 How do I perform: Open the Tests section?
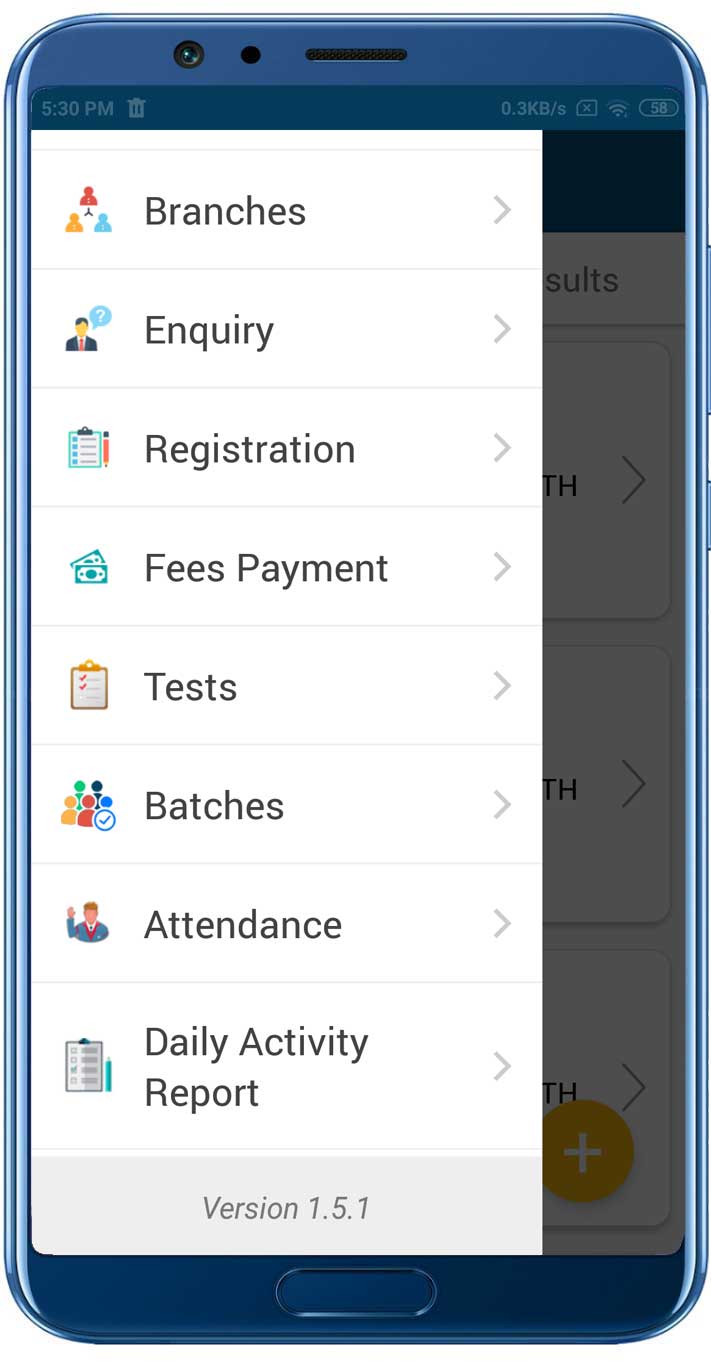pyautogui.click(x=286, y=687)
